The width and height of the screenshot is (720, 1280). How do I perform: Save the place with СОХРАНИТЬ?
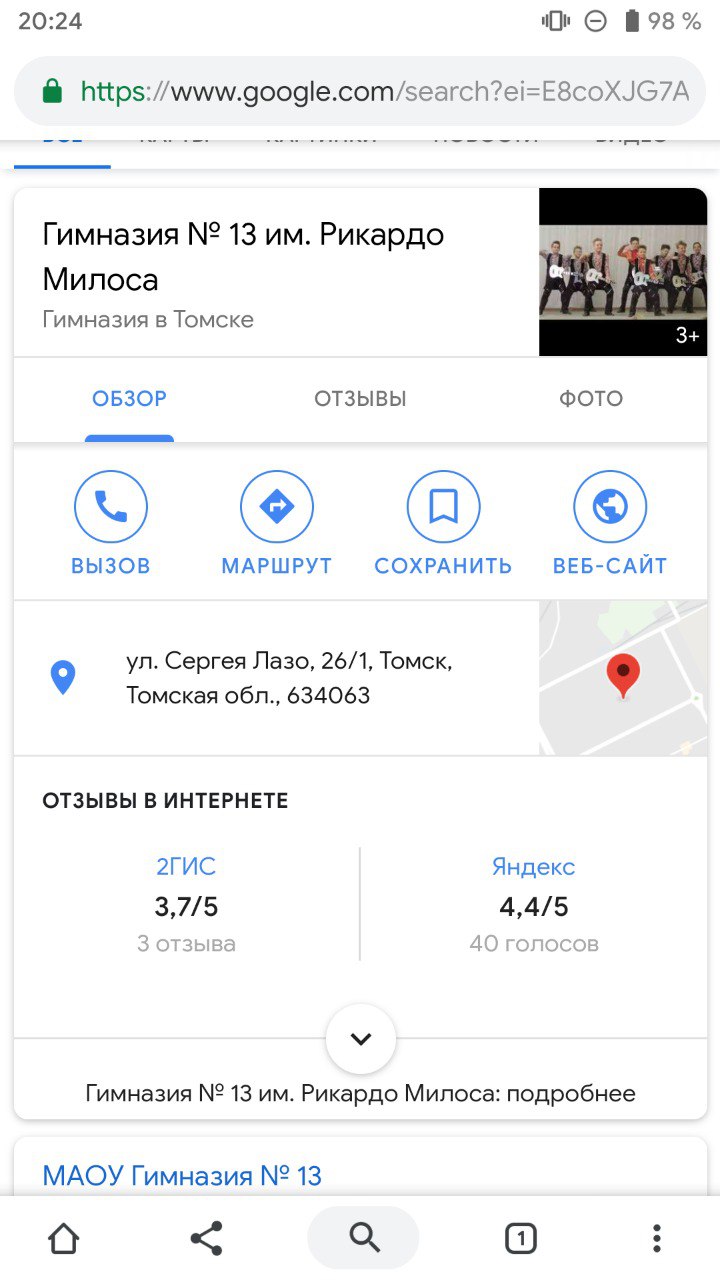click(x=443, y=524)
